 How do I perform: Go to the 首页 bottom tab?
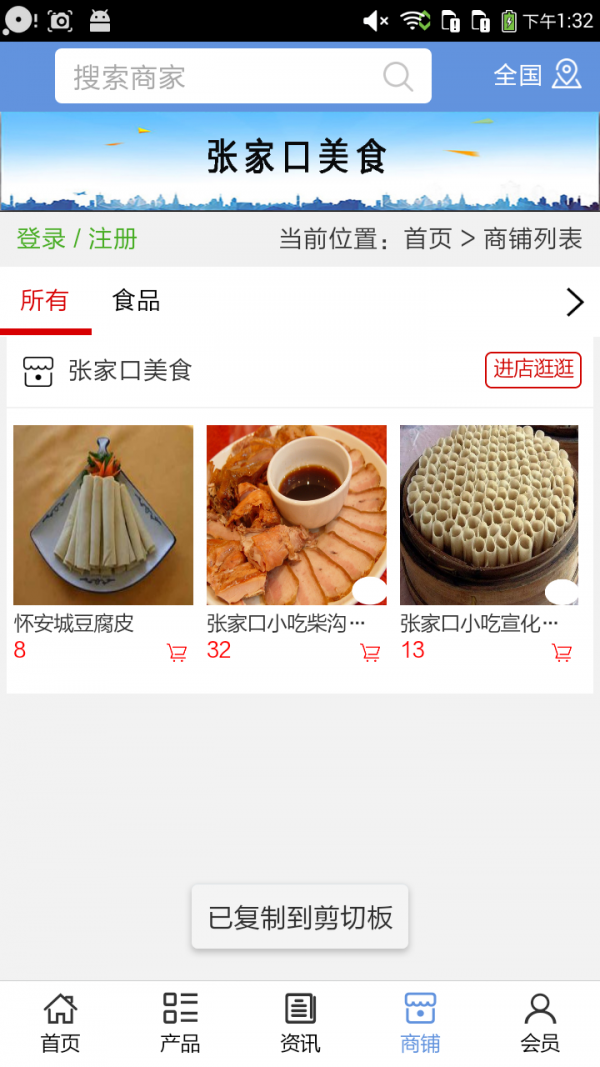coord(60,1023)
